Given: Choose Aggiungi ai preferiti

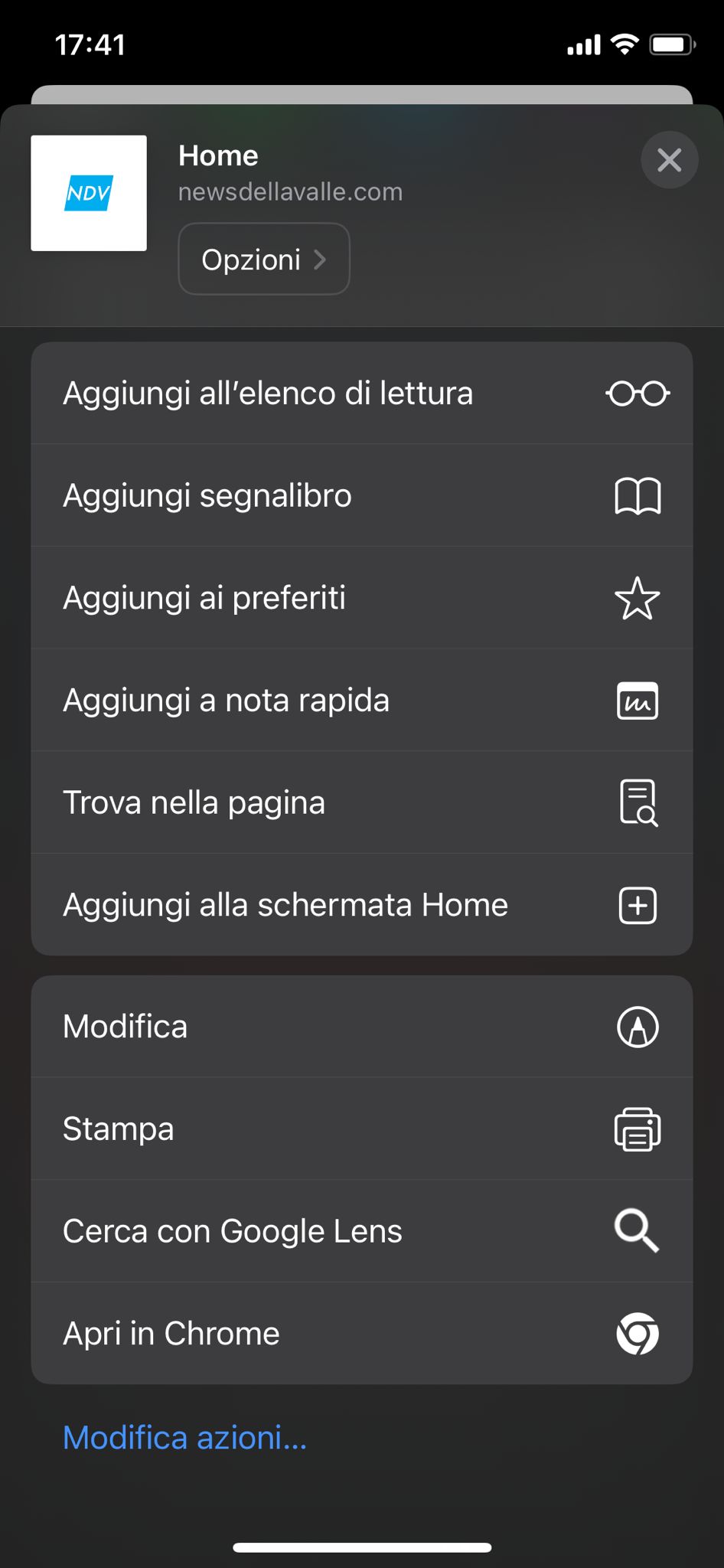Looking at the screenshot, I should pyautogui.click(x=362, y=598).
